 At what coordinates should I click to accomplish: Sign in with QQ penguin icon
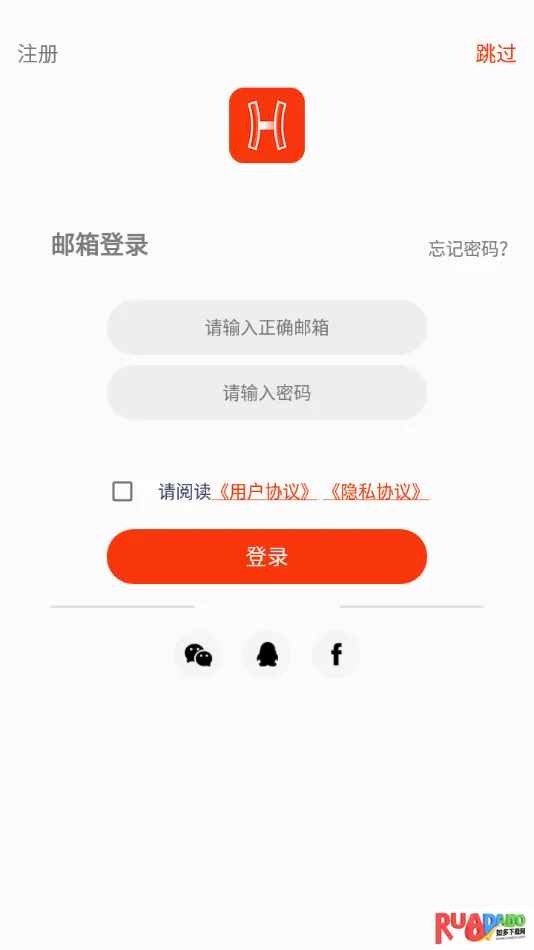tap(267, 654)
